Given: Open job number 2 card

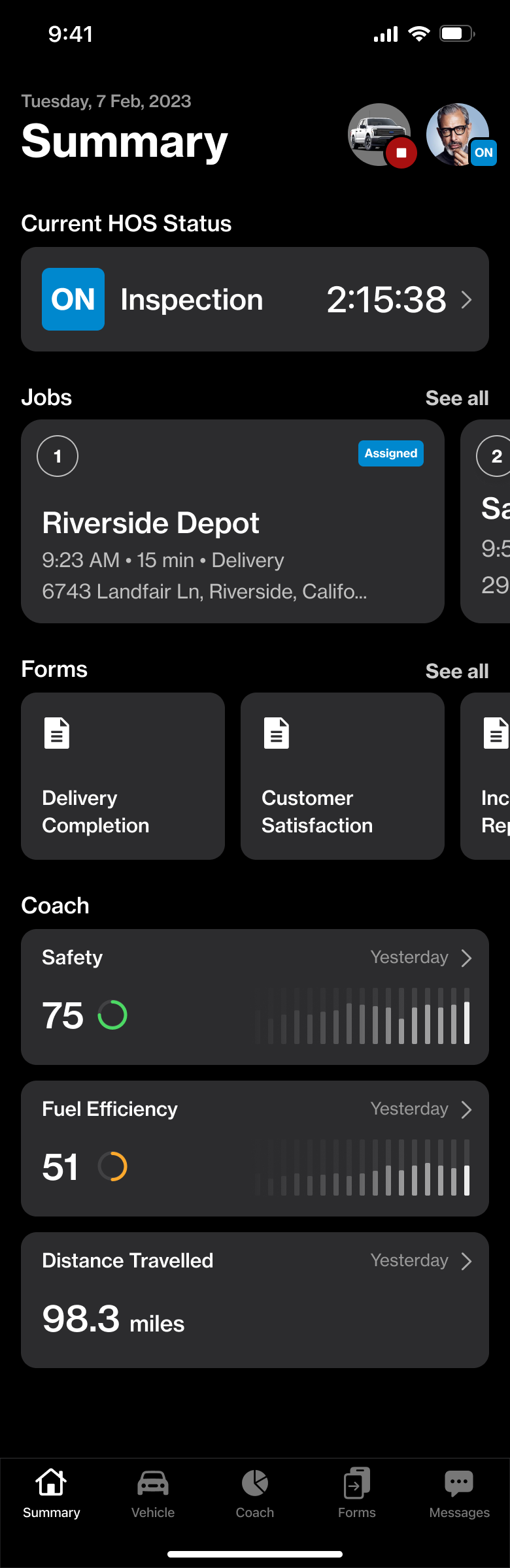Looking at the screenshot, I should coord(487,521).
